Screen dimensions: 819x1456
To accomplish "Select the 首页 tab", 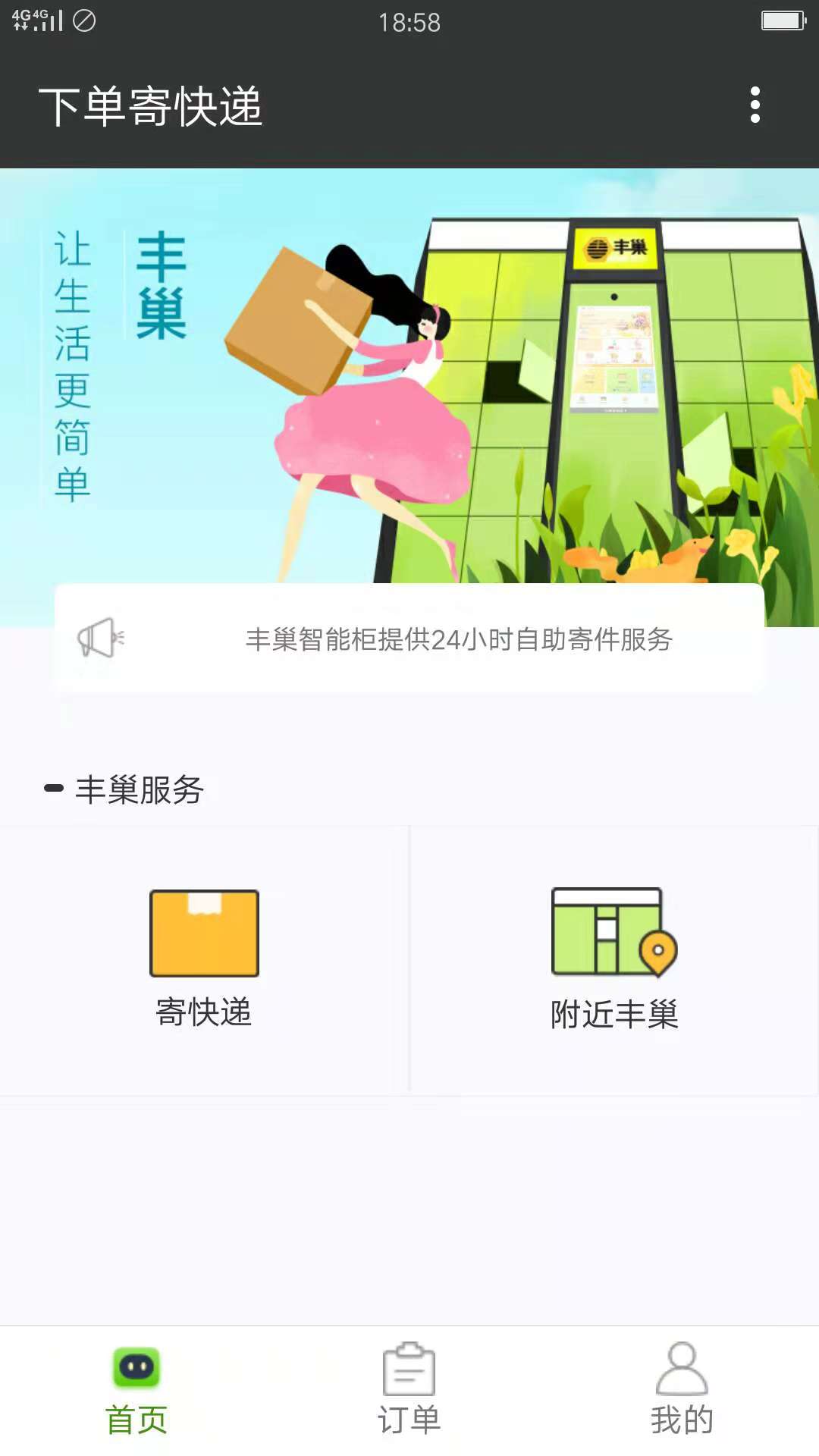I will pyautogui.click(x=135, y=1414).
